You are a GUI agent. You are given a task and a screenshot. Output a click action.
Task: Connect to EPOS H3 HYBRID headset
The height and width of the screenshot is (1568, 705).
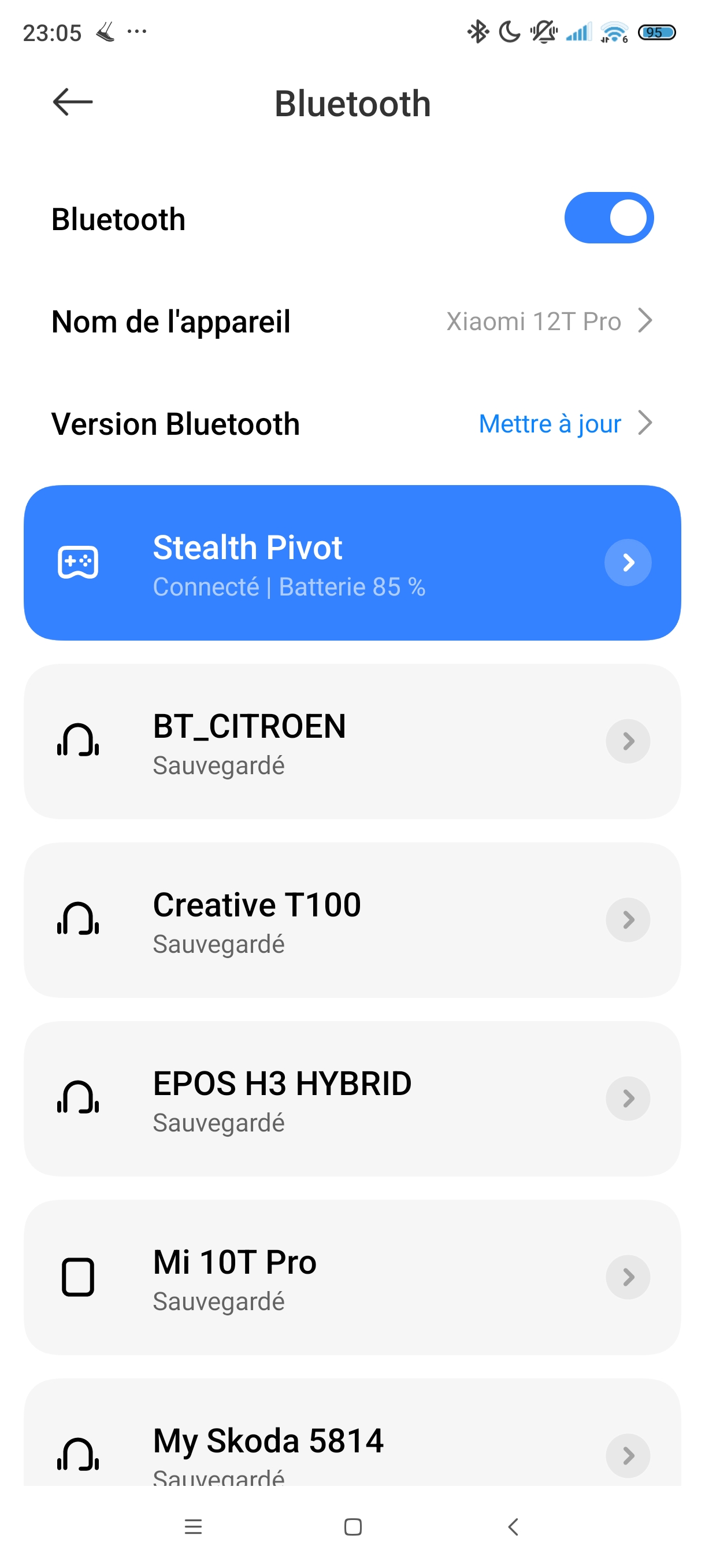coord(304,1099)
